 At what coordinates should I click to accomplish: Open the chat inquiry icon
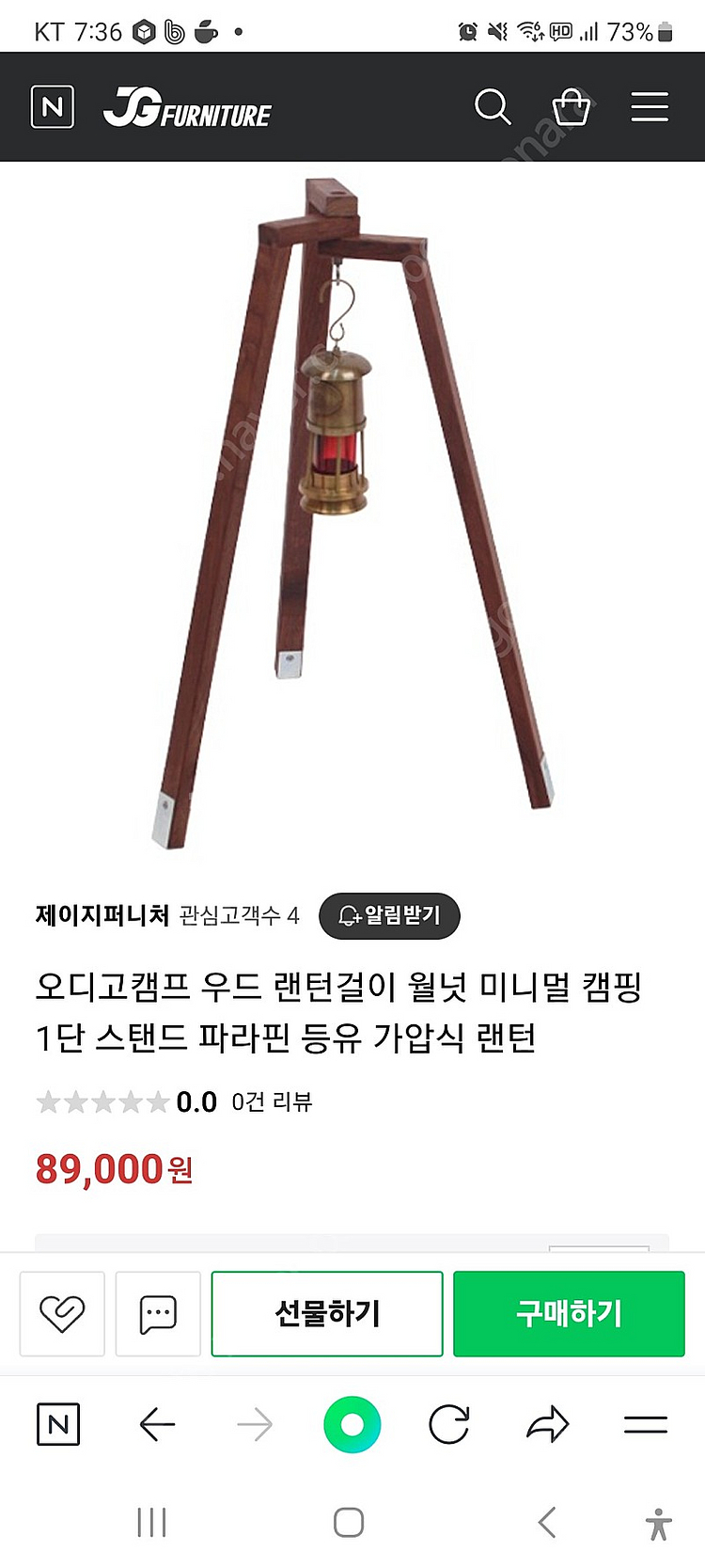pyautogui.click(x=158, y=1313)
